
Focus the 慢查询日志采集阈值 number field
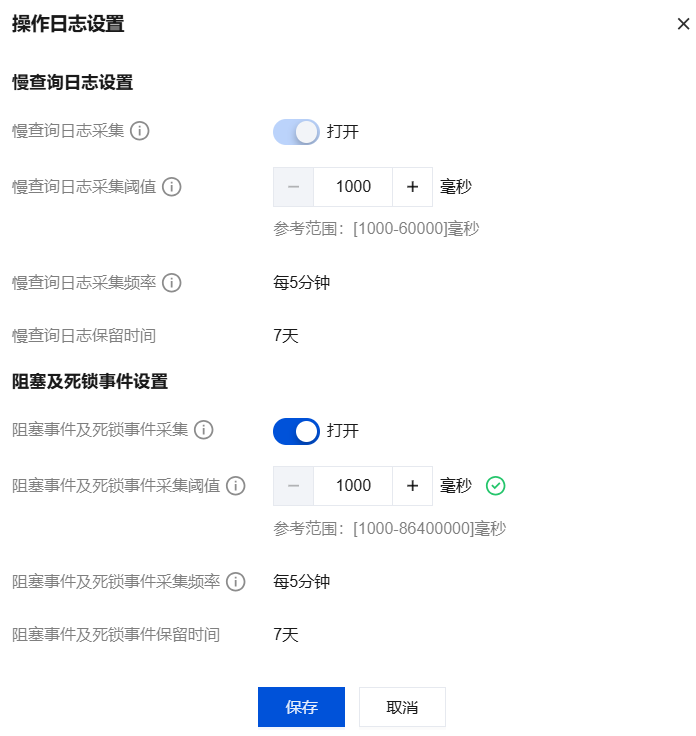[x=353, y=187]
